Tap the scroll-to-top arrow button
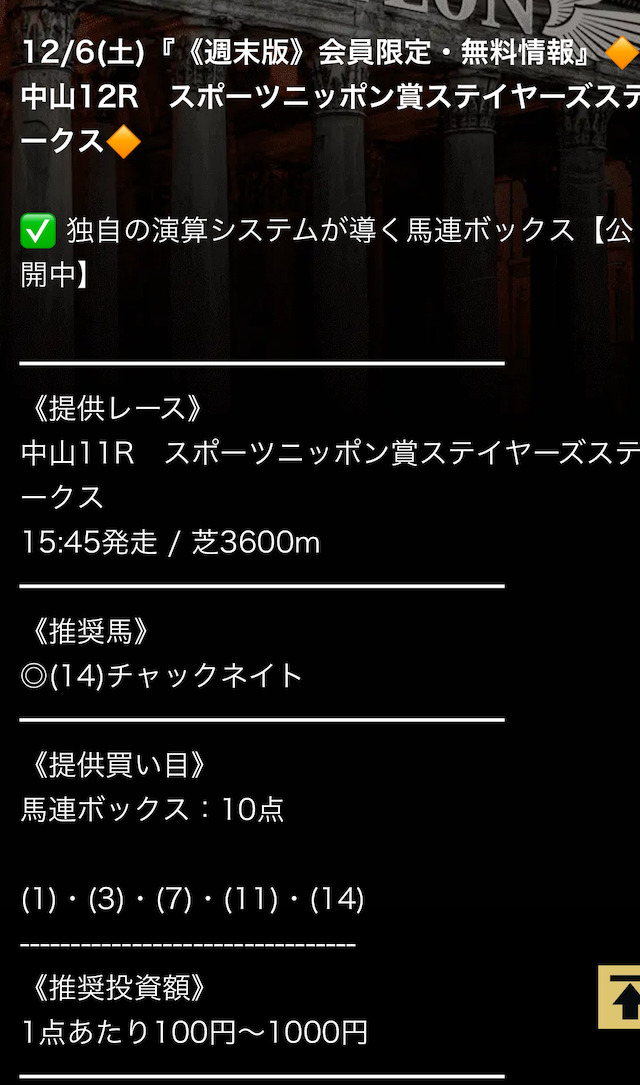 pyautogui.click(x=620, y=997)
